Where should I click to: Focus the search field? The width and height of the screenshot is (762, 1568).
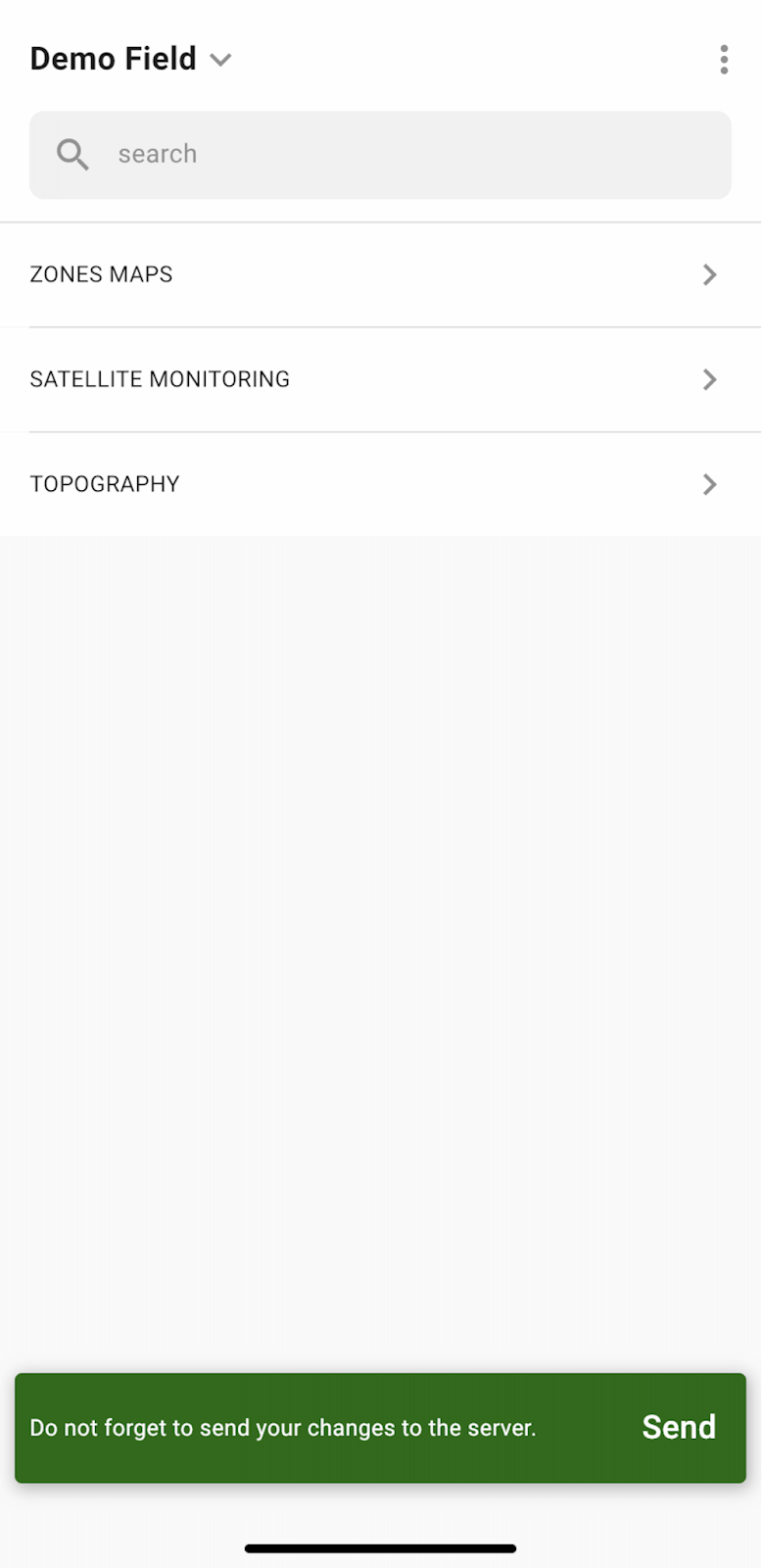point(380,155)
